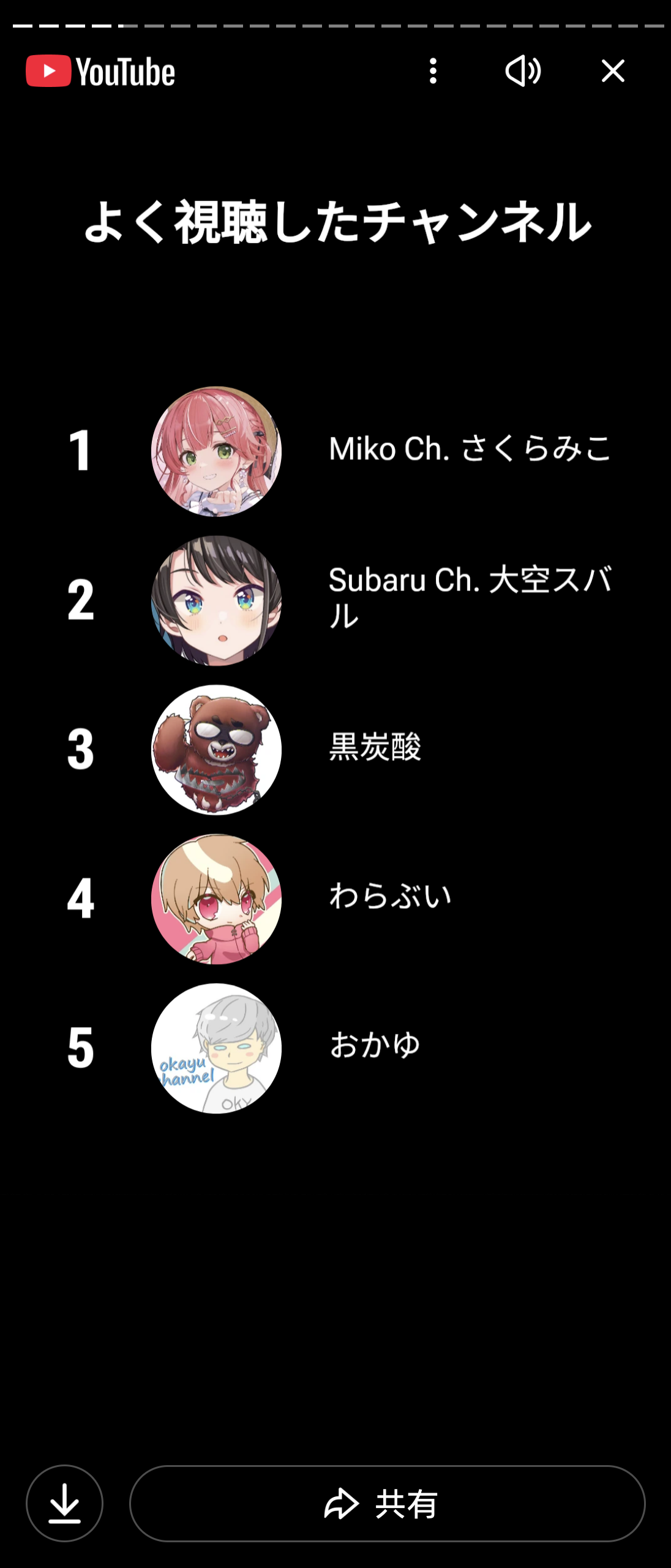Image resolution: width=671 pixels, height=1568 pixels.
Task: Download this recap card
Action: (x=64, y=1503)
